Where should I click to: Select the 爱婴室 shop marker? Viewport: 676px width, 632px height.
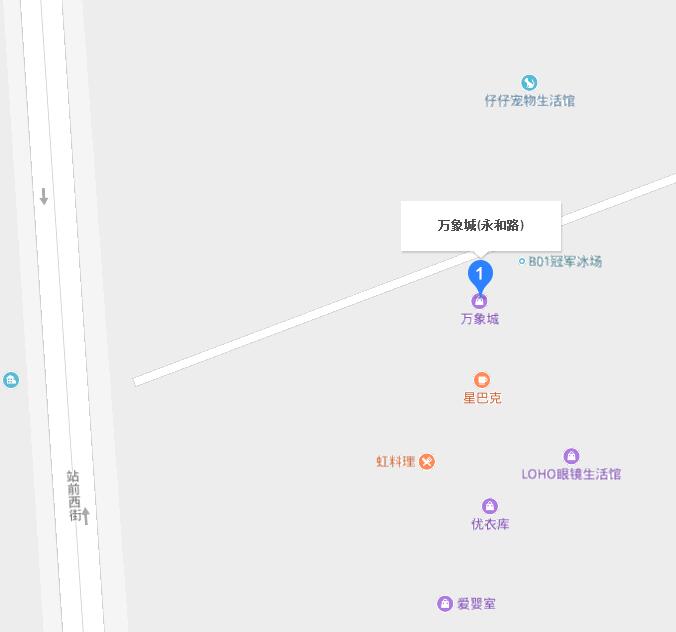tap(445, 604)
